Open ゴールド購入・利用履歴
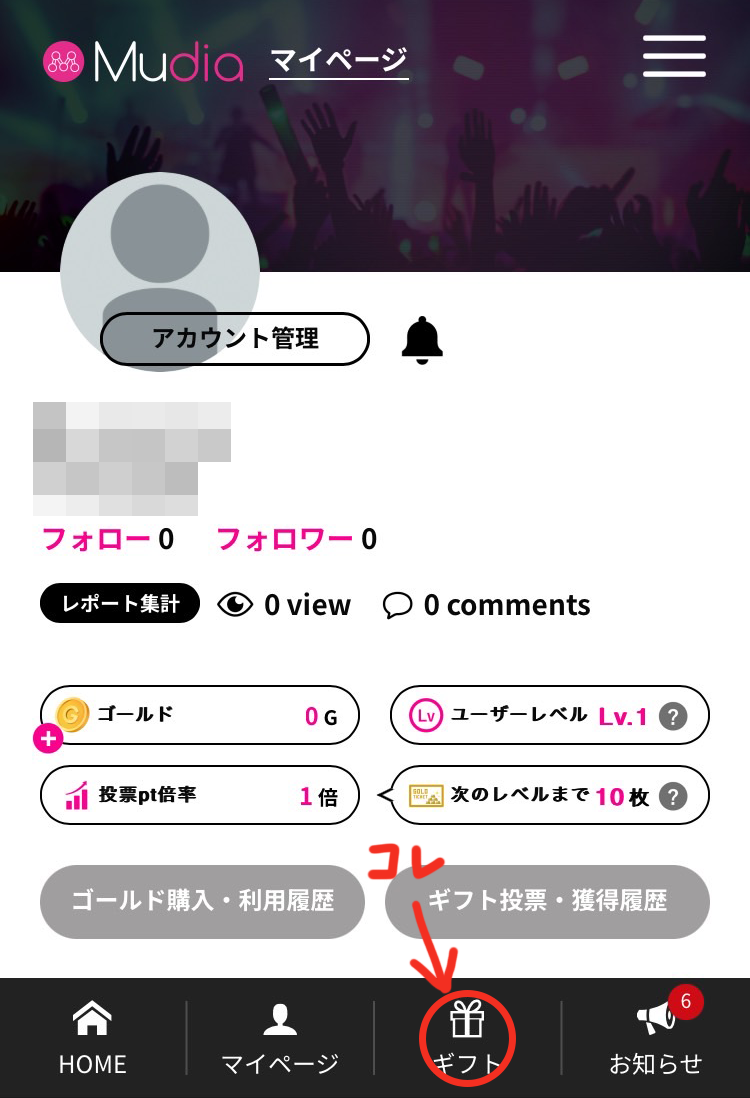750x1098 pixels. point(202,901)
